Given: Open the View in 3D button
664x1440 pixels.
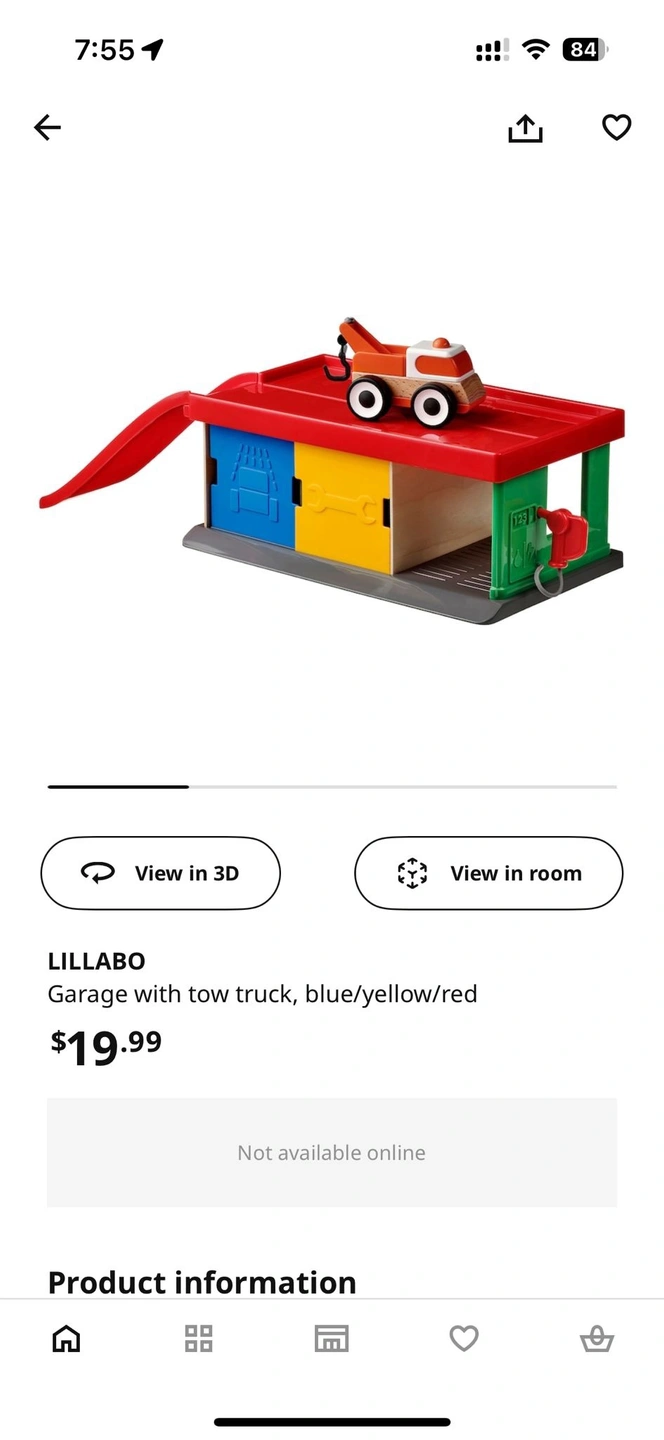Looking at the screenshot, I should [x=160, y=873].
